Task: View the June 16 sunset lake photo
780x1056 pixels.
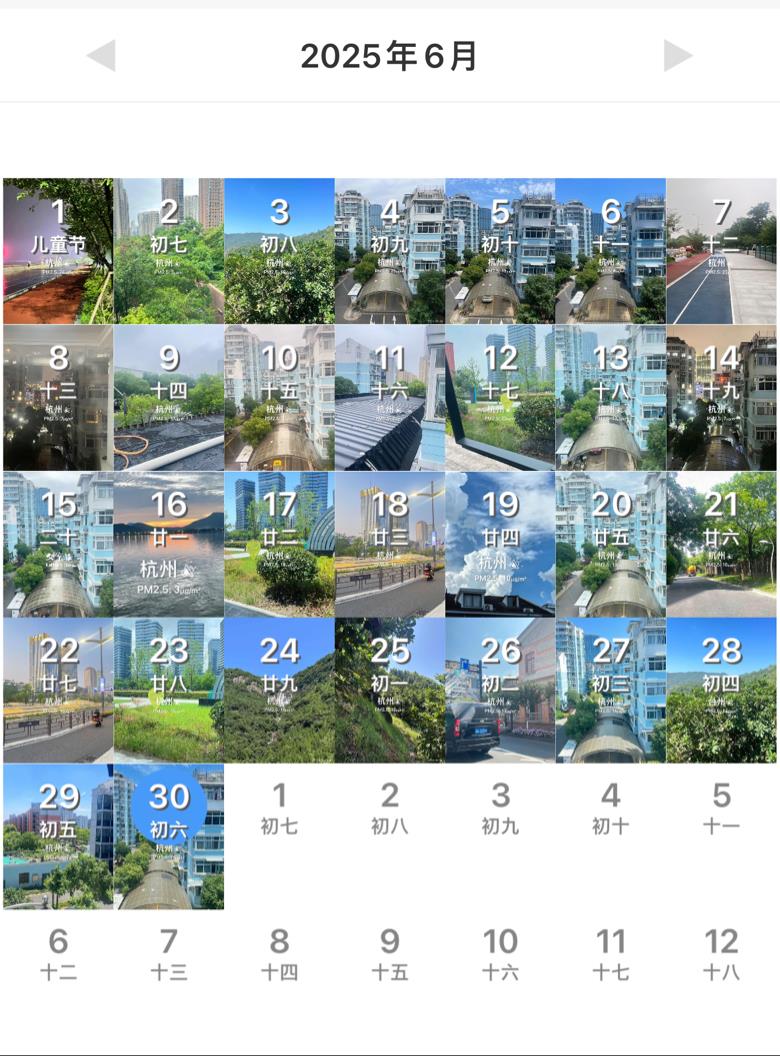Action: pyautogui.click(x=169, y=544)
